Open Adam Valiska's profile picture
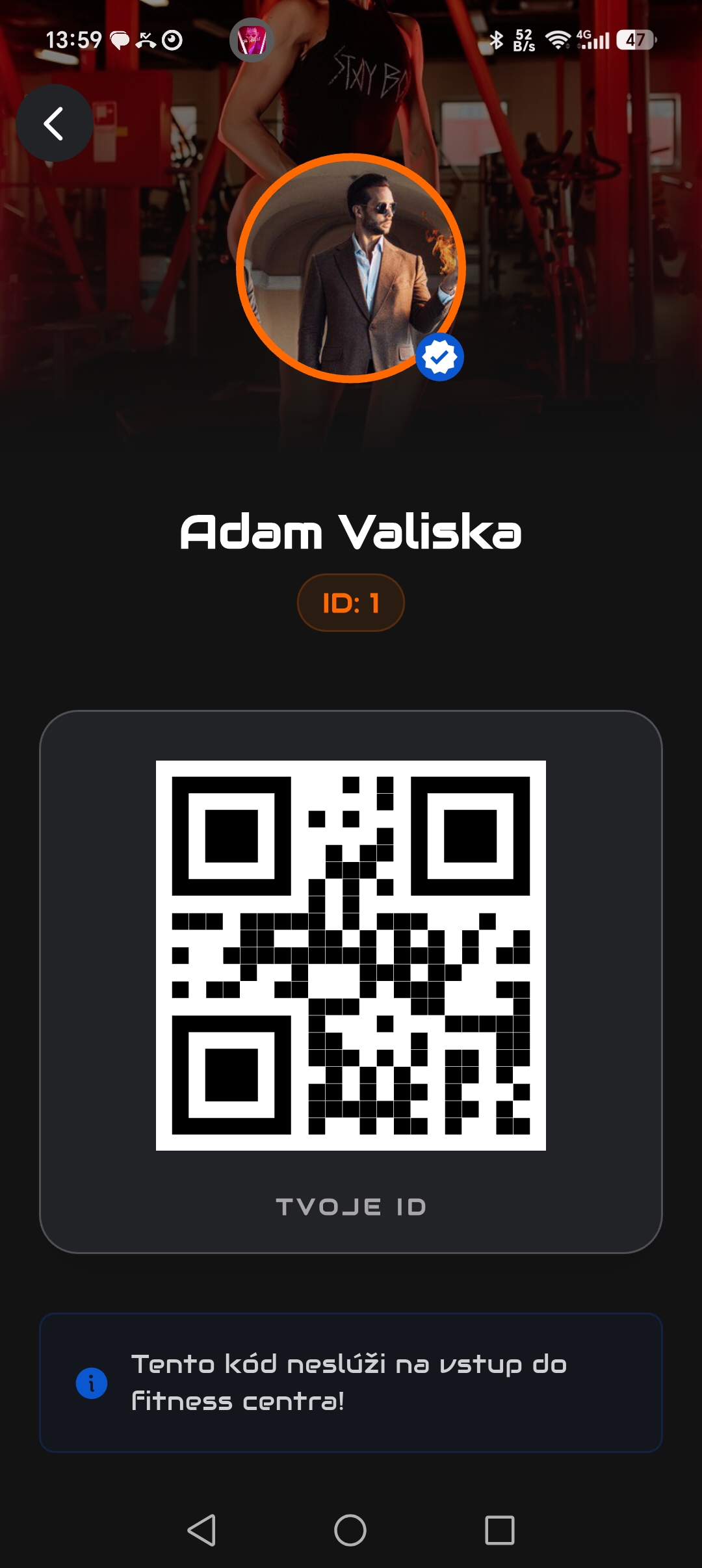Image resolution: width=702 pixels, height=1568 pixels. point(351,268)
